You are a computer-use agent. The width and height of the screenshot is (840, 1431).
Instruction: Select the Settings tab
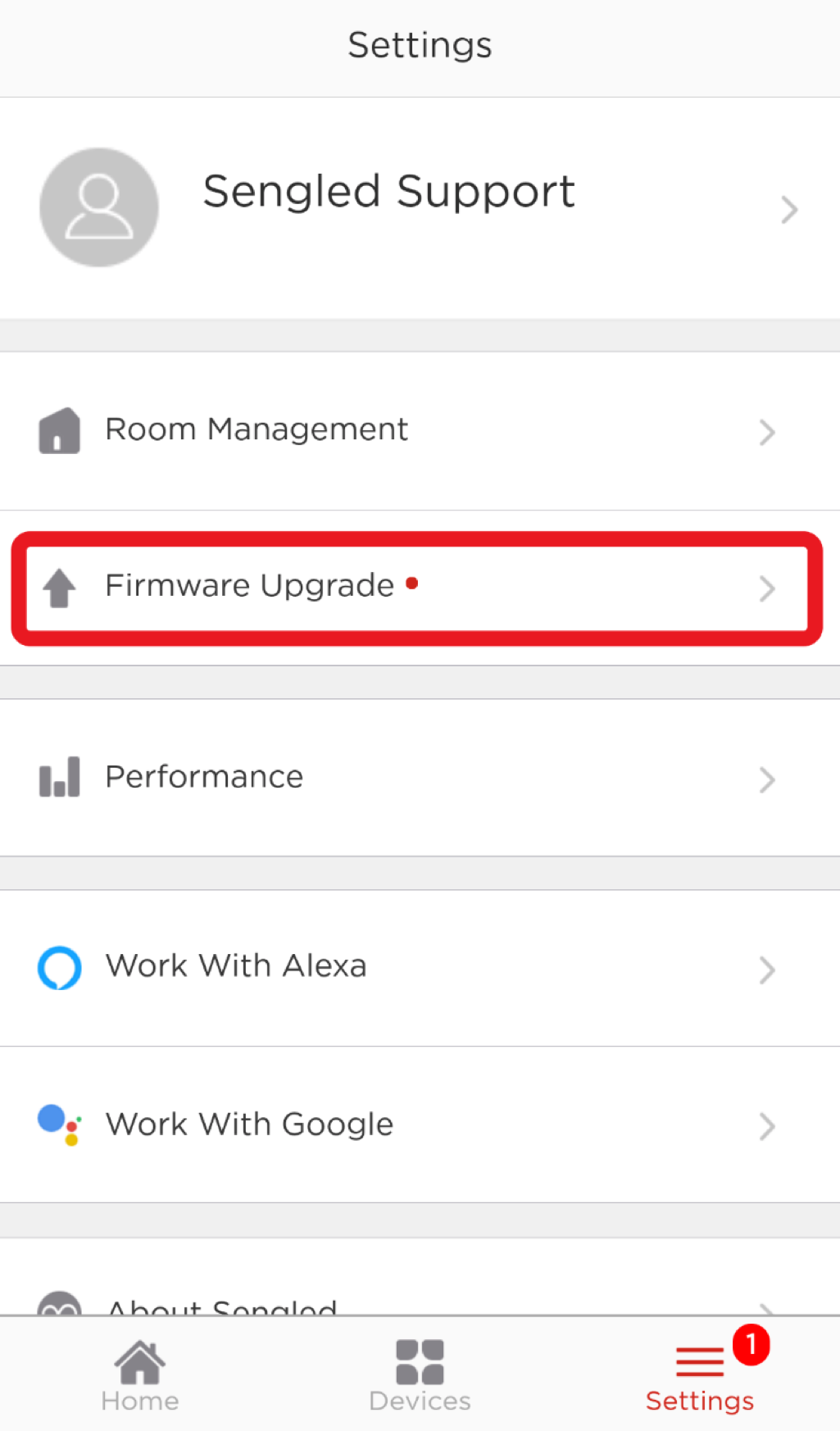click(x=700, y=1375)
